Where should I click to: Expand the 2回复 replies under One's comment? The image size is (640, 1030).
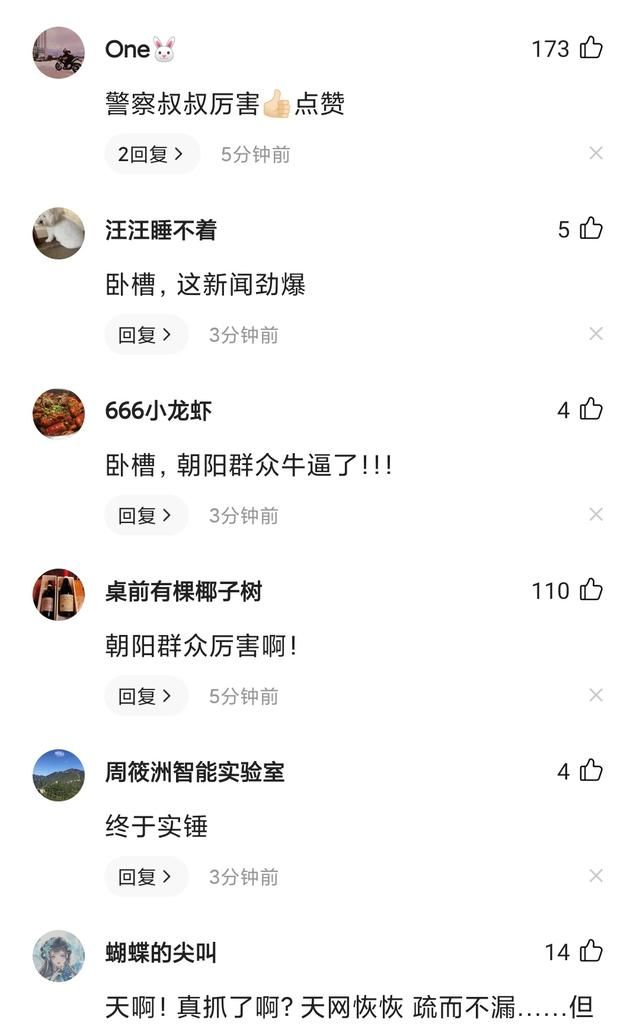152,154
